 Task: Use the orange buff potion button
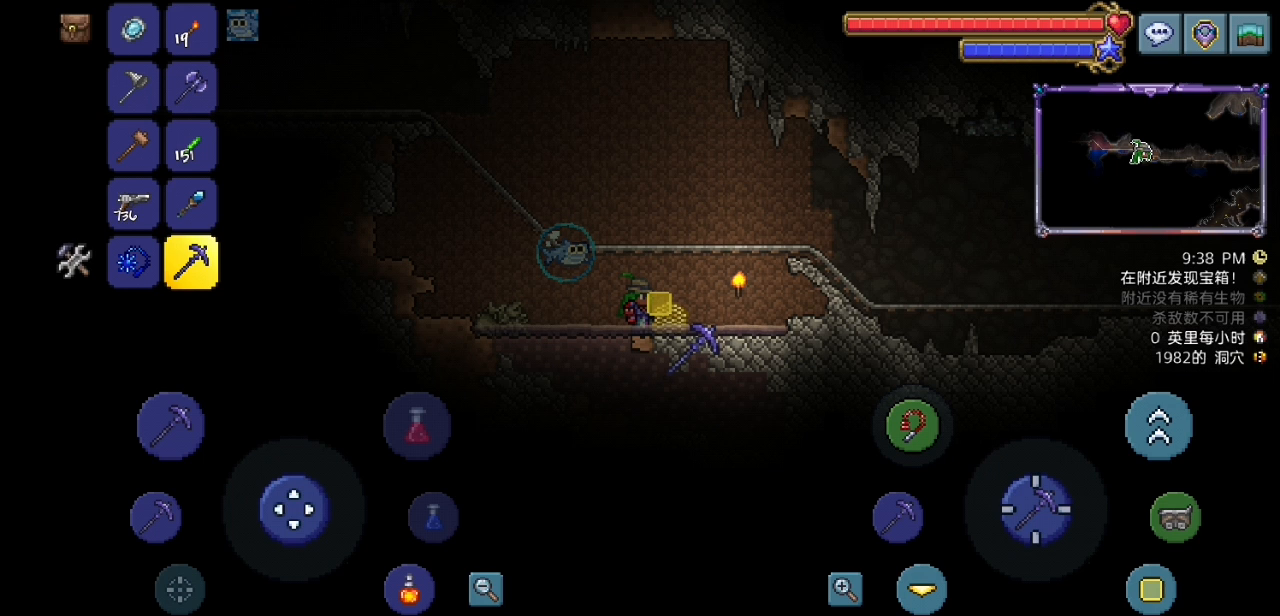tap(409, 589)
